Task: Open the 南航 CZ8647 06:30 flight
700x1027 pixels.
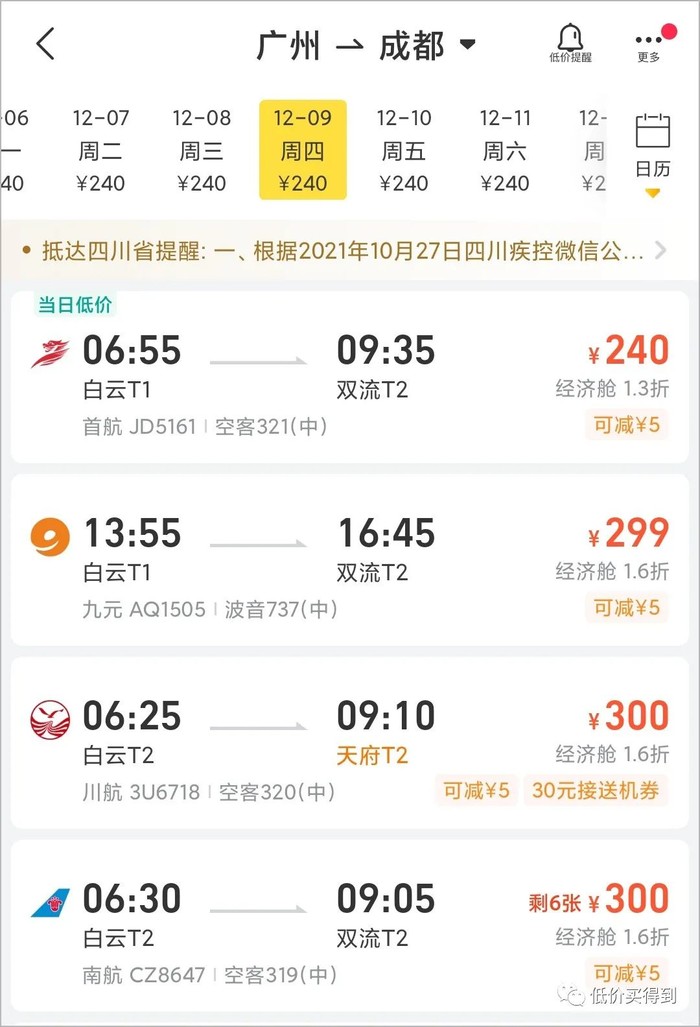Action: (x=350, y=925)
